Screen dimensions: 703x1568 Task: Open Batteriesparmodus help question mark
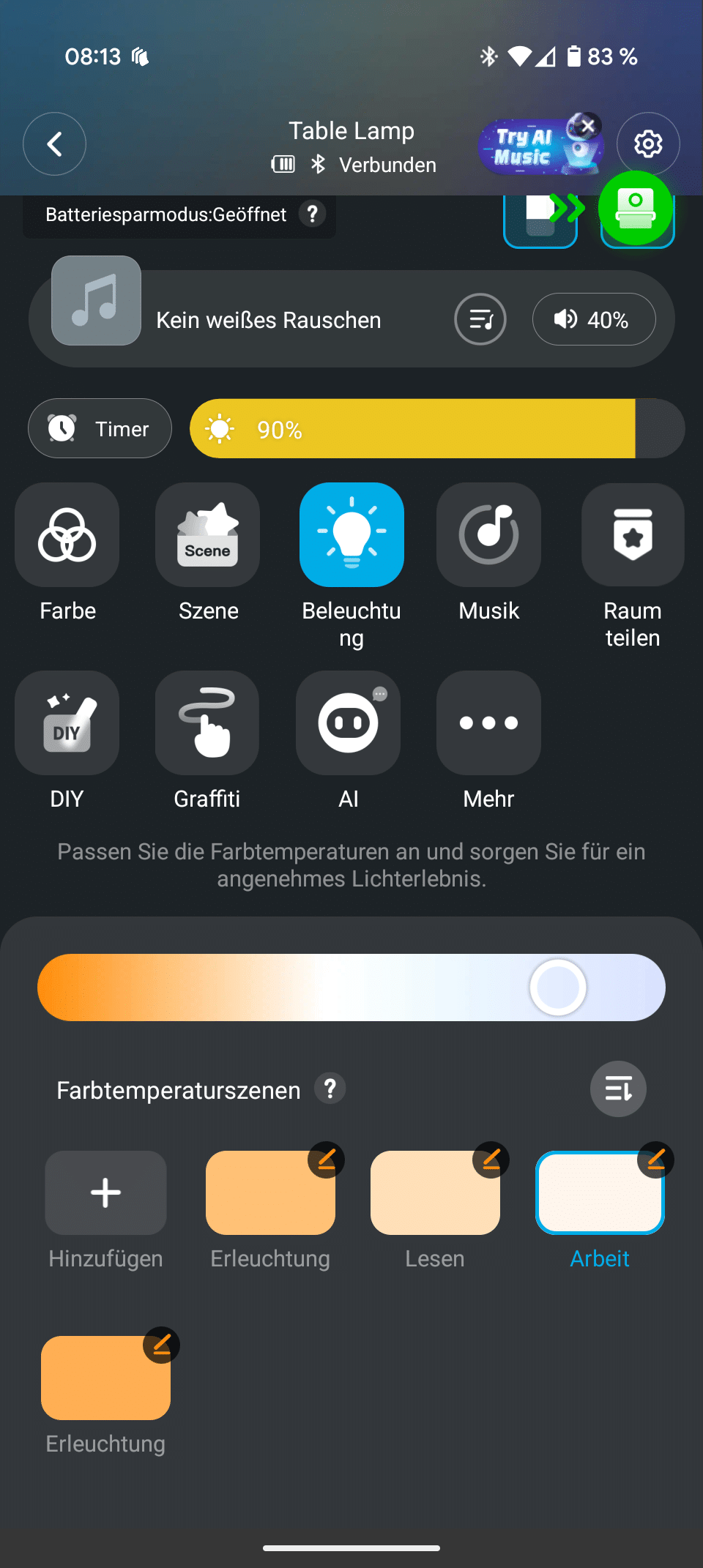313,214
